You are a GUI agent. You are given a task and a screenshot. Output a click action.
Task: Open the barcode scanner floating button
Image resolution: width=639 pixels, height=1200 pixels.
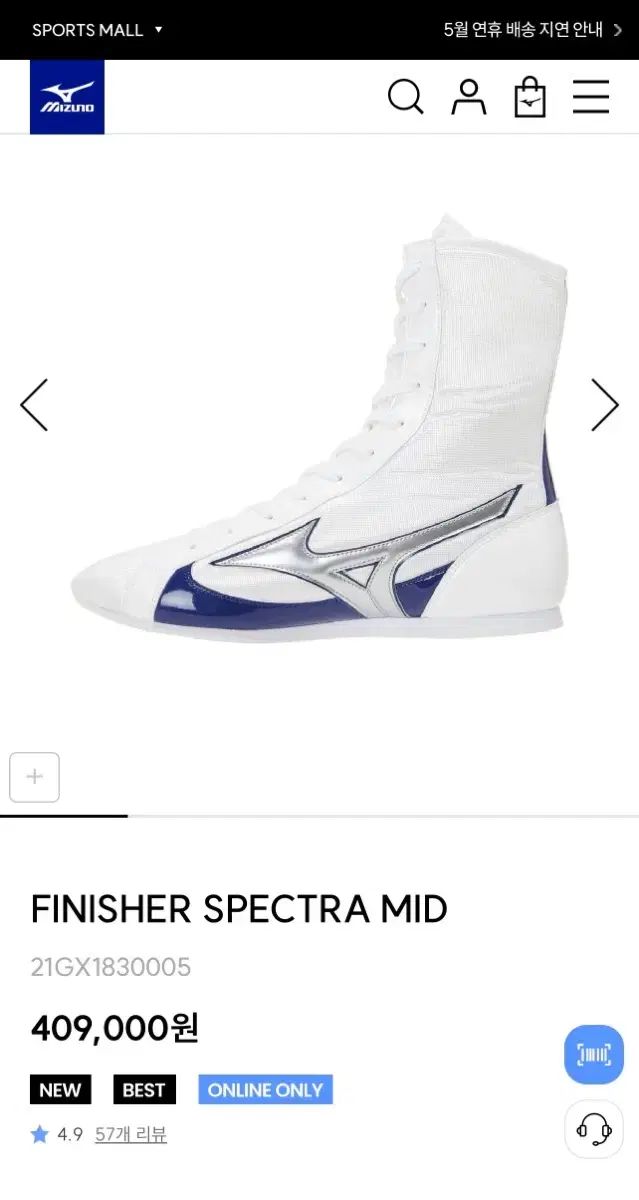click(x=594, y=1055)
